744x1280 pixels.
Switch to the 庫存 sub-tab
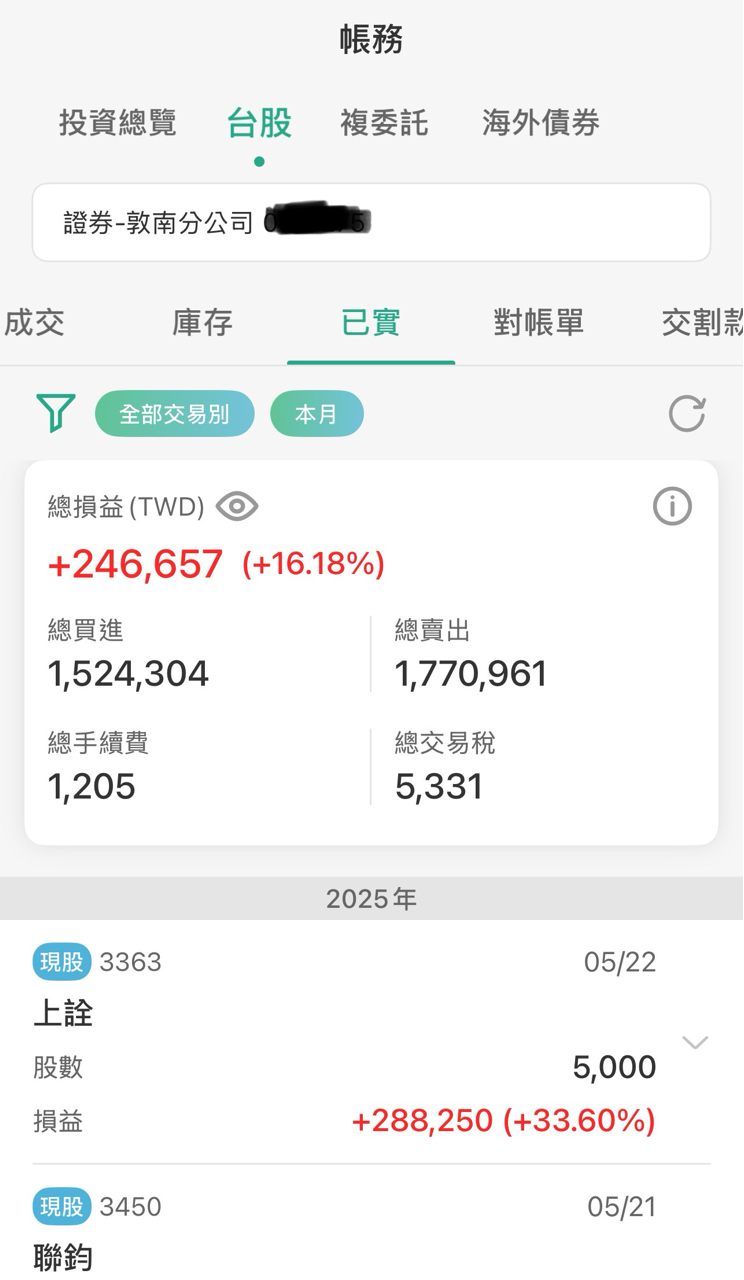click(x=202, y=323)
